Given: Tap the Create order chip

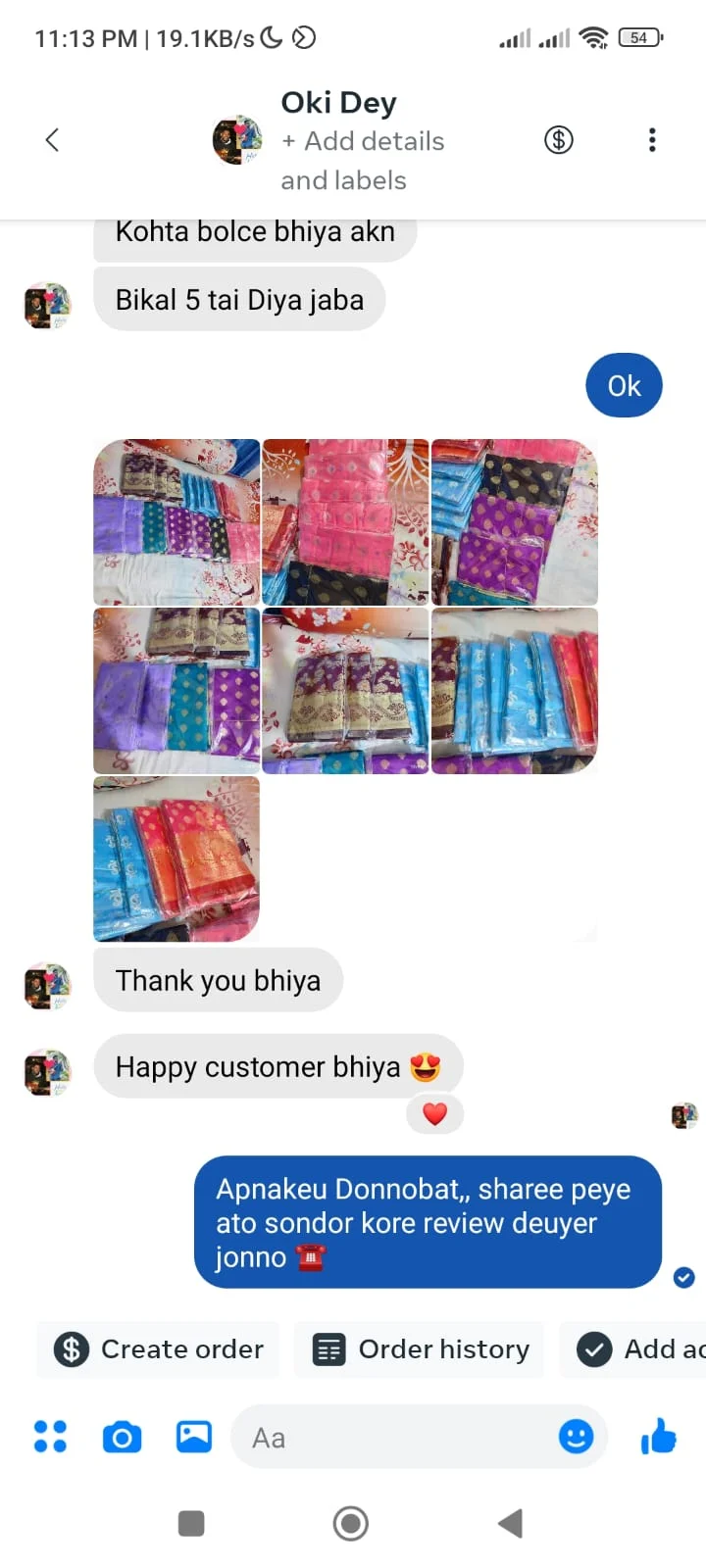Looking at the screenshot, I should [x=158, y=1349].
